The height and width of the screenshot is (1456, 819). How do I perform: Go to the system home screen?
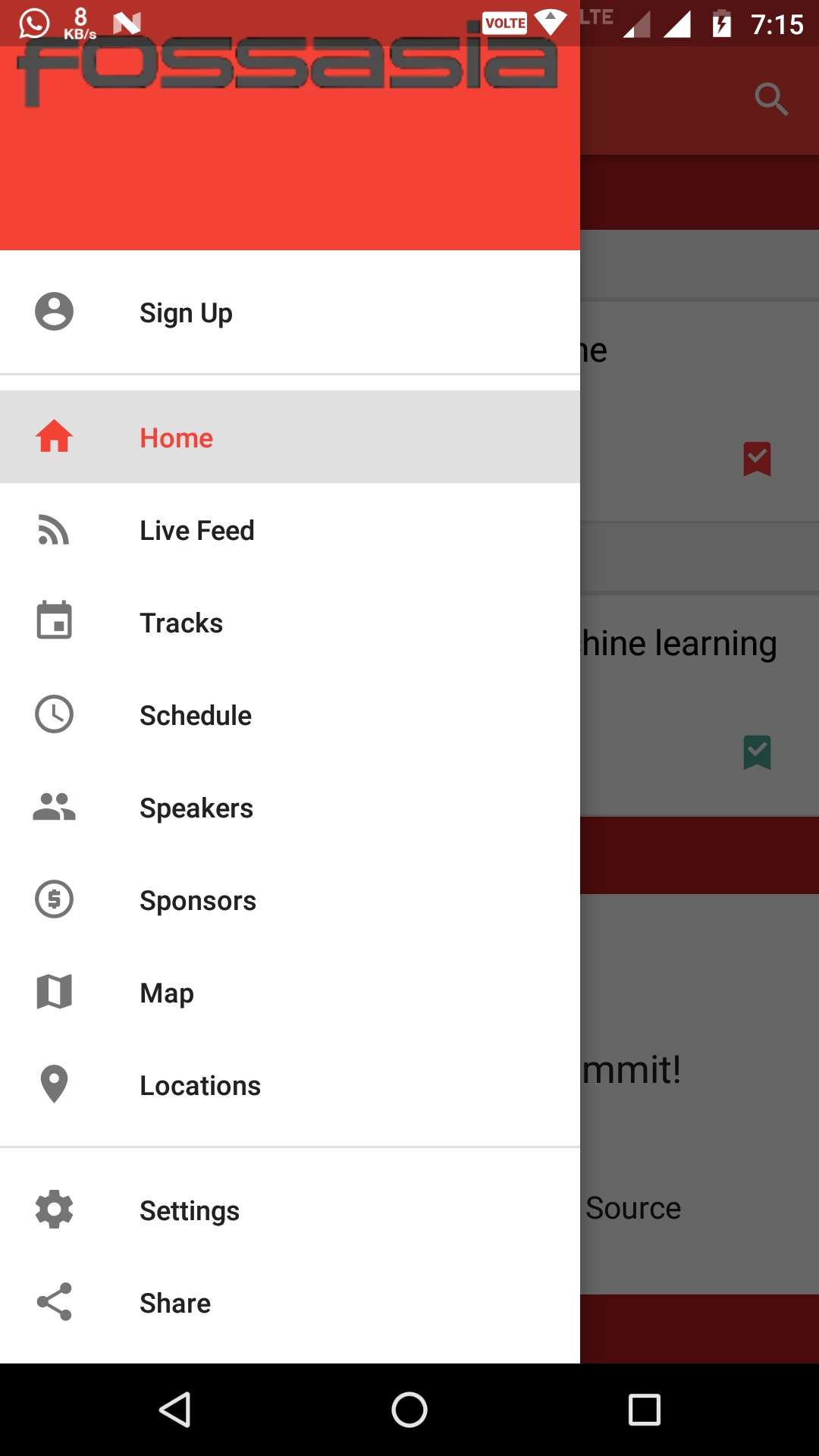point(409,1410)
